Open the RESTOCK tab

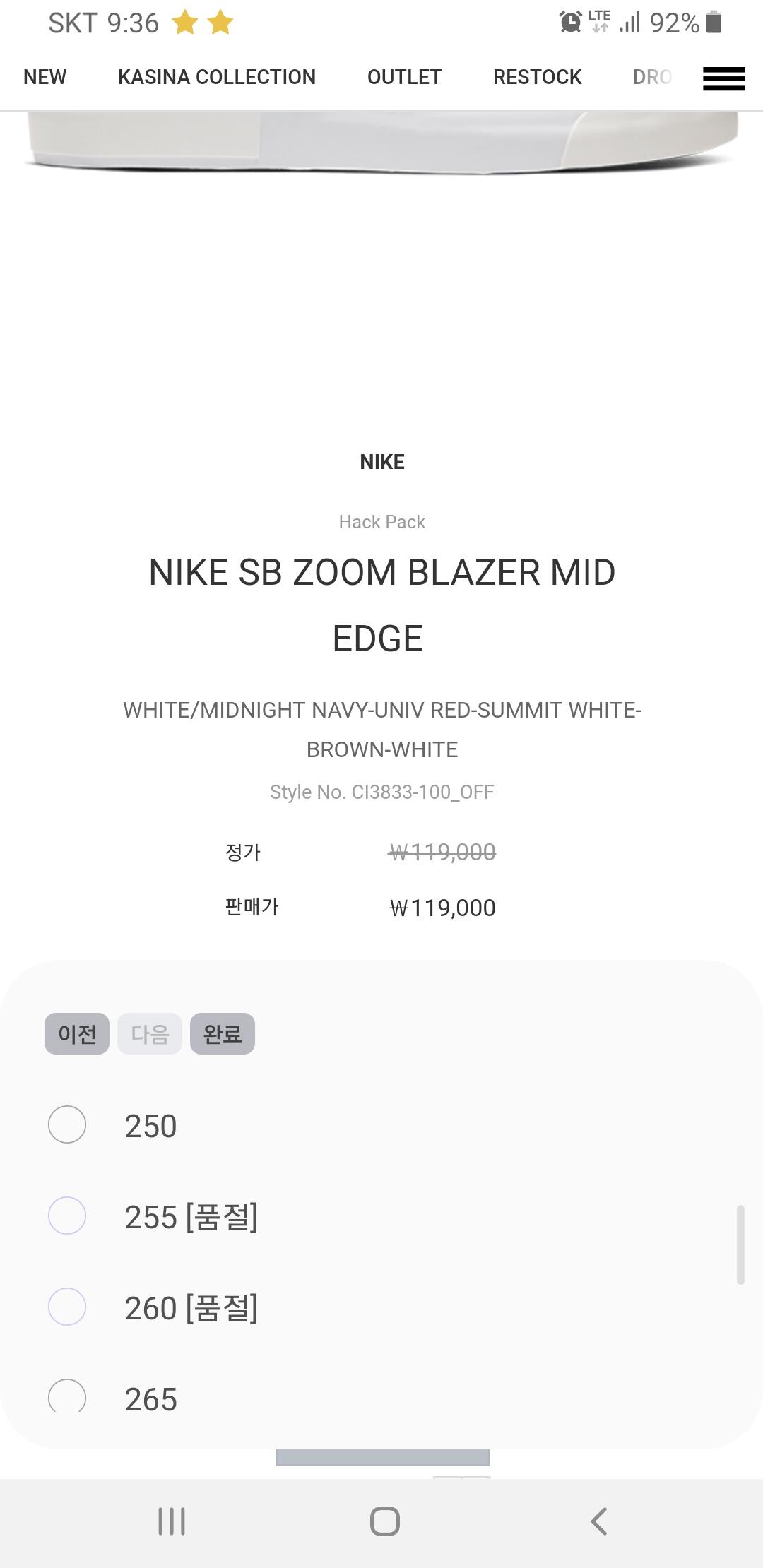pyautogui.click(x=537, y=77)
